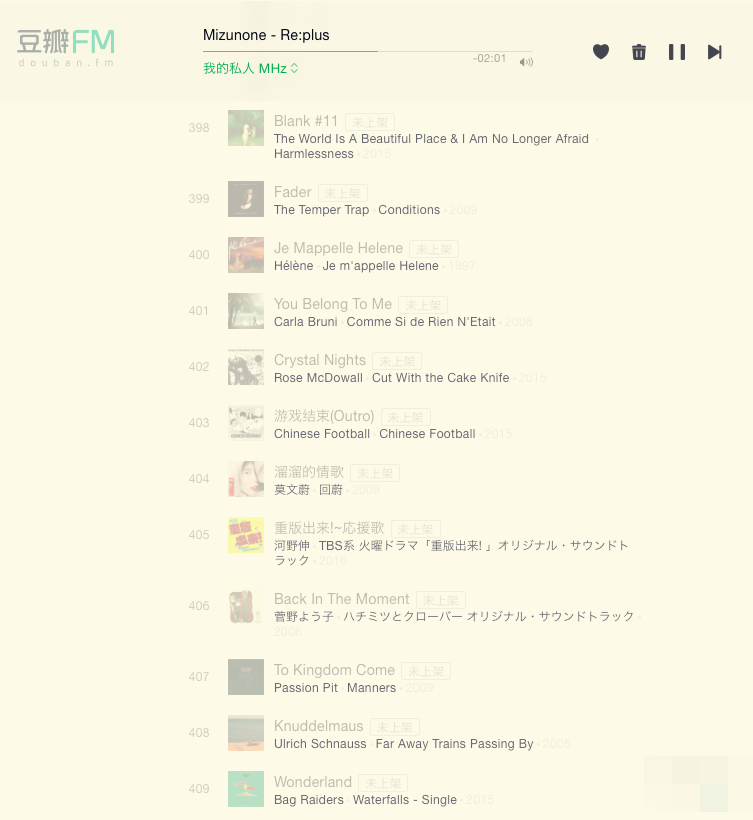Select the Crystal Nights song row
Viewport: 753px width, 820px height.
320,360
